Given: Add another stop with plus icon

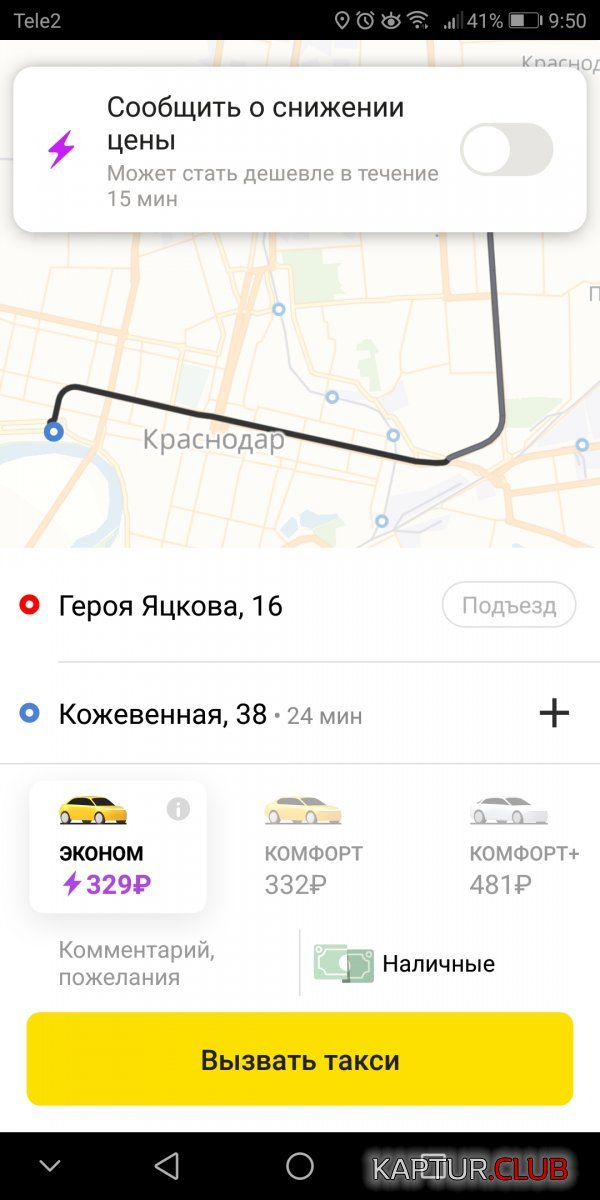Looking at the screenshot, I should (554, 713).
